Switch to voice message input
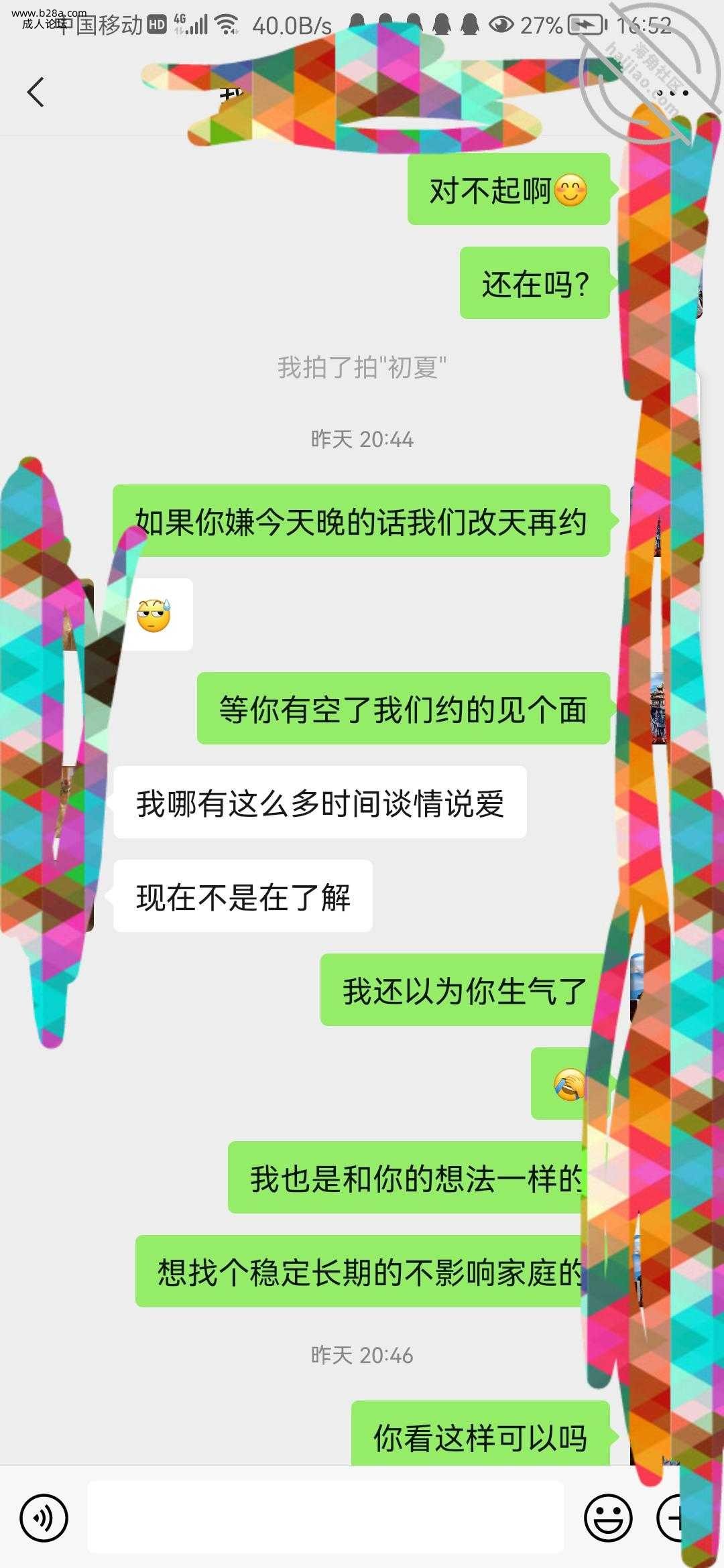 pyautogui.click(x=44, y=1517)
